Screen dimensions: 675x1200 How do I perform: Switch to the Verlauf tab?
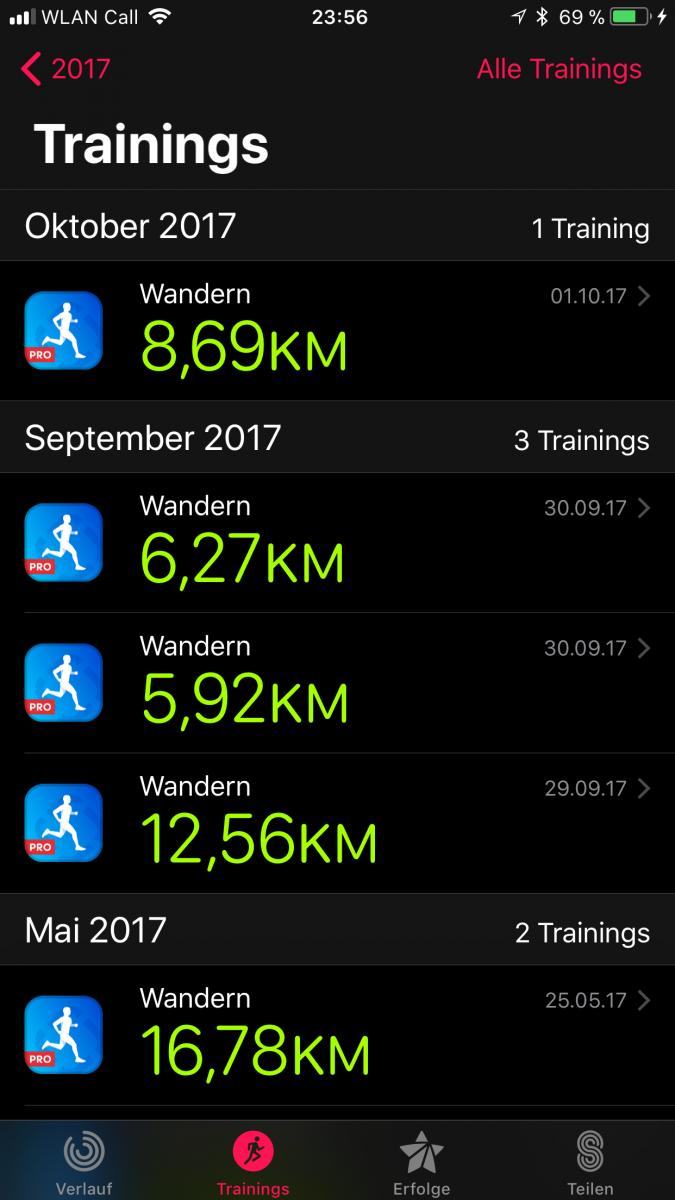(84, 1162)
